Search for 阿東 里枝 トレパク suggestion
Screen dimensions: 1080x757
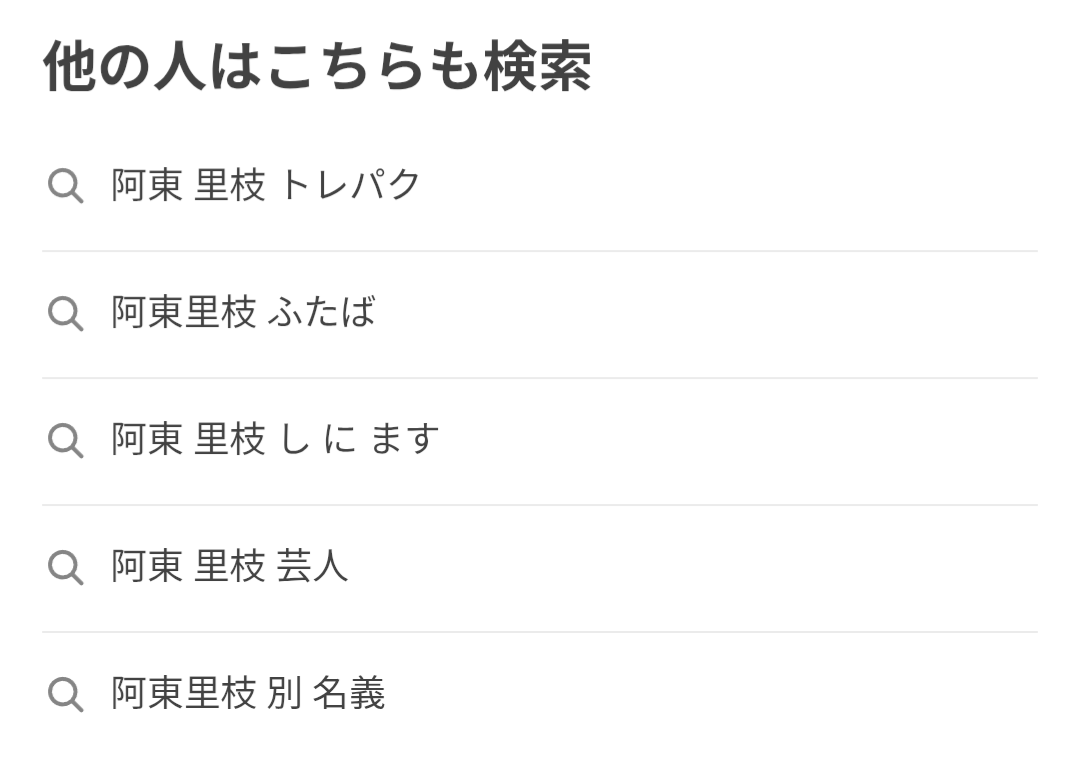pos(266,186)
